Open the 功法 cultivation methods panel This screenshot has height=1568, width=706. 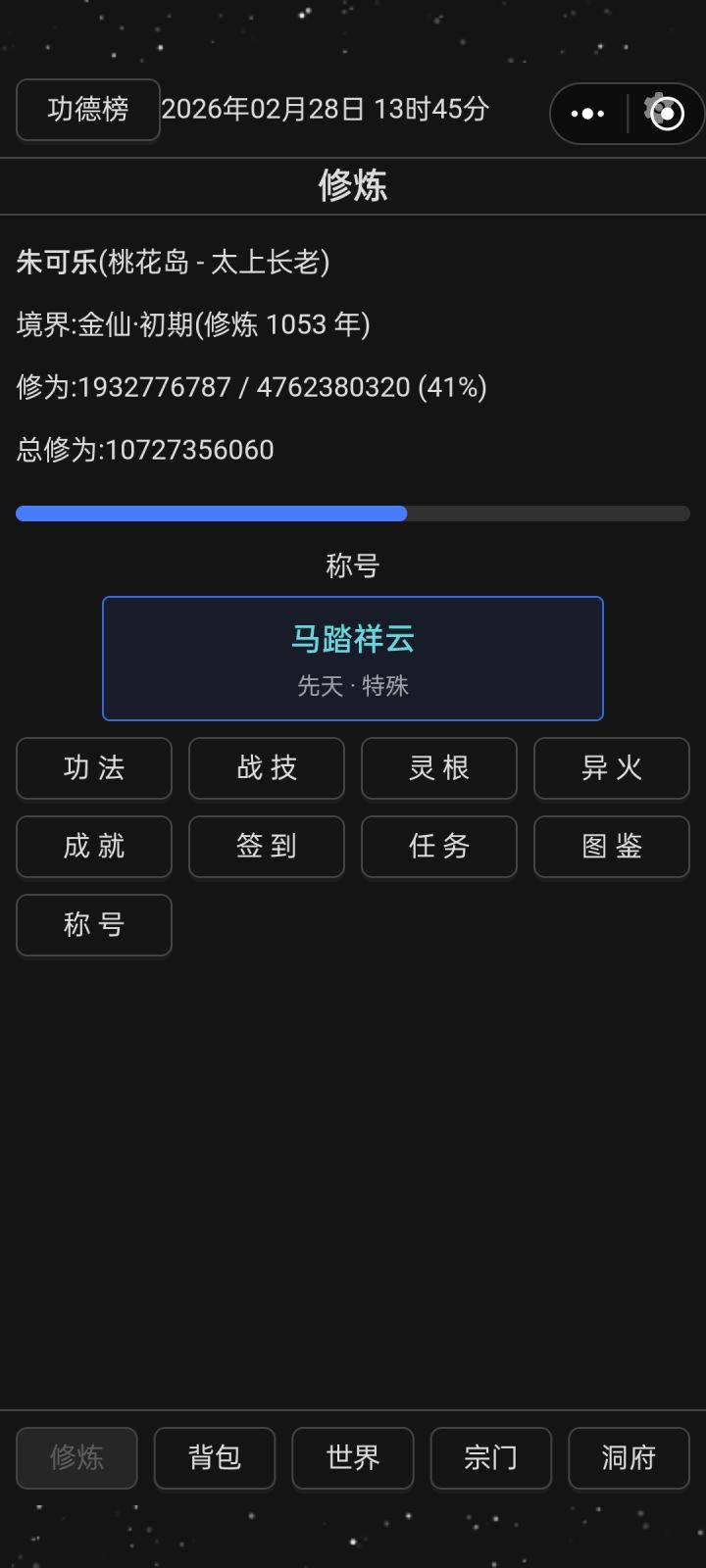pyautogui.click(x=93, y=769)
